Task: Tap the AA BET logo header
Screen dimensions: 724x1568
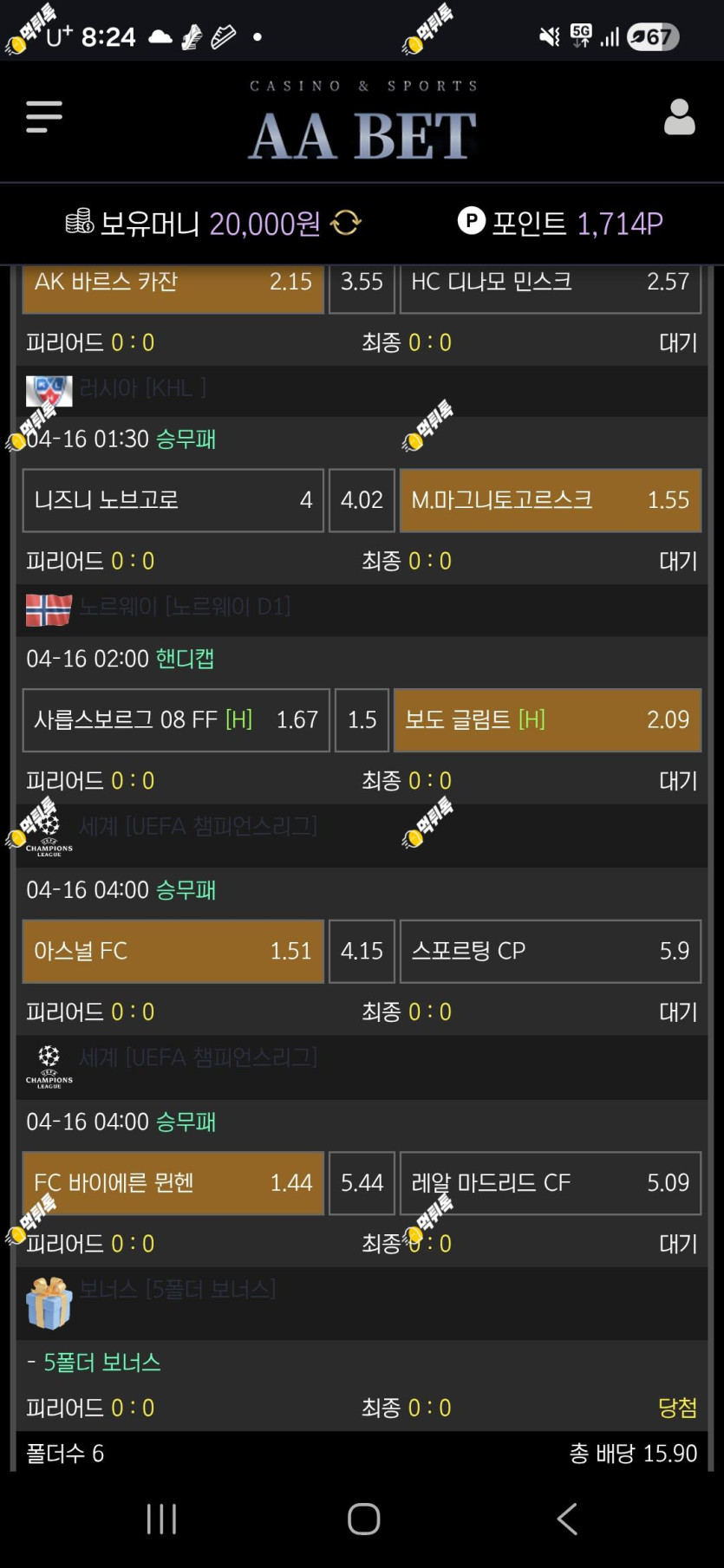Action: pos(362,123)
